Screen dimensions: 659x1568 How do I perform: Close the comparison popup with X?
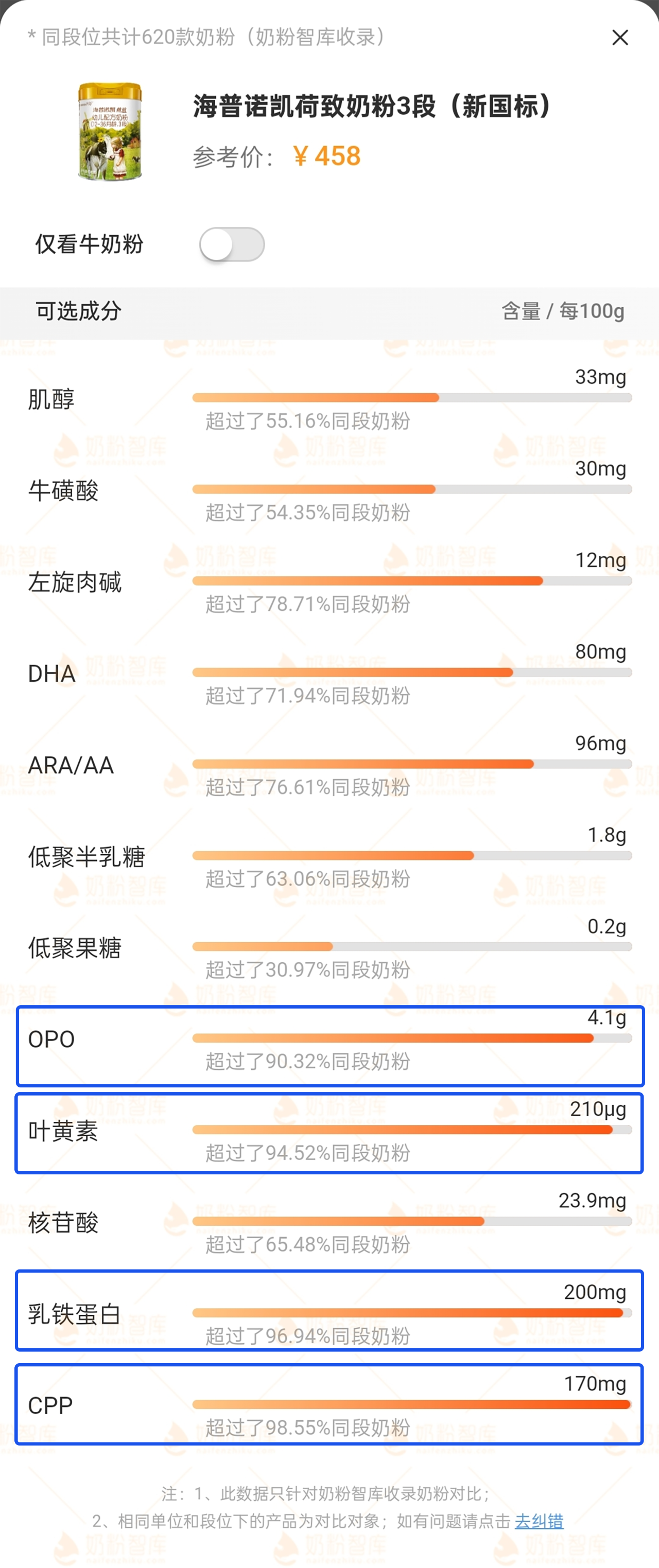620,38
